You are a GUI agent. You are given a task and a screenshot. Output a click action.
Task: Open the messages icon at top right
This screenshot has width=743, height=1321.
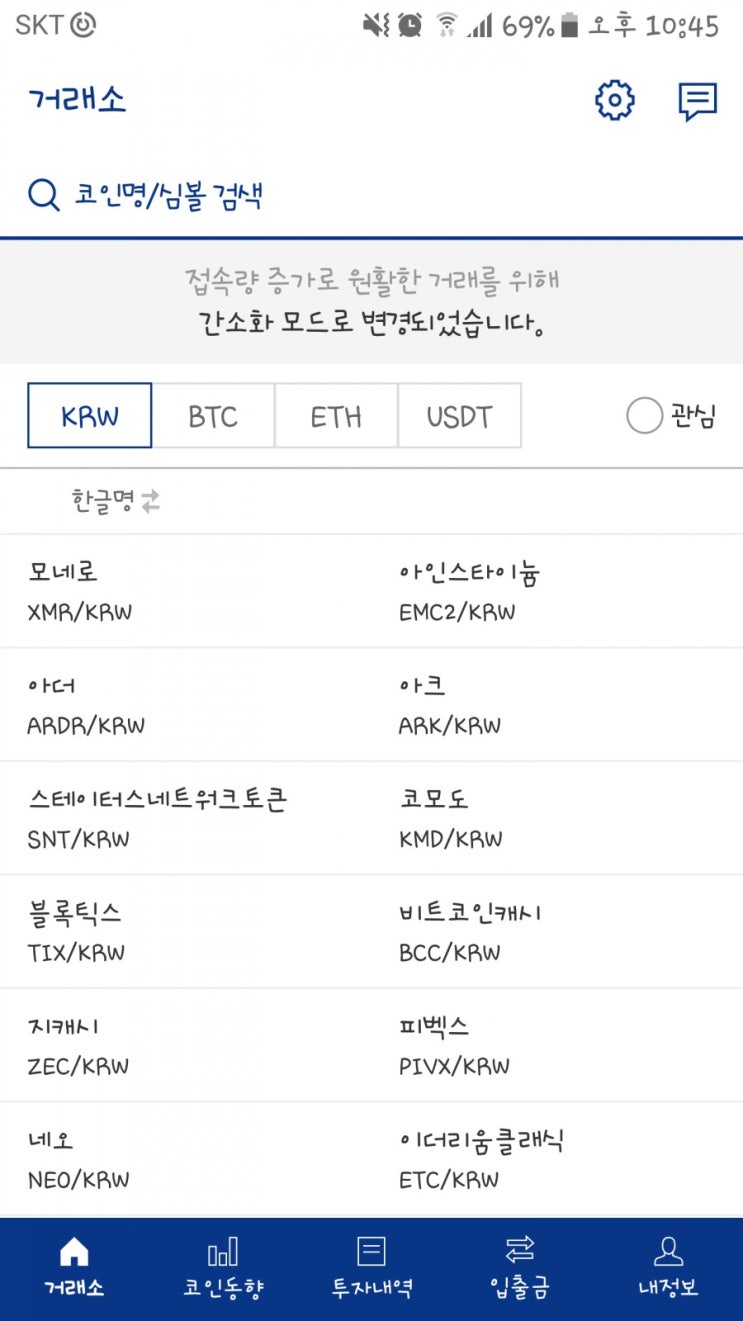(699, 100)
